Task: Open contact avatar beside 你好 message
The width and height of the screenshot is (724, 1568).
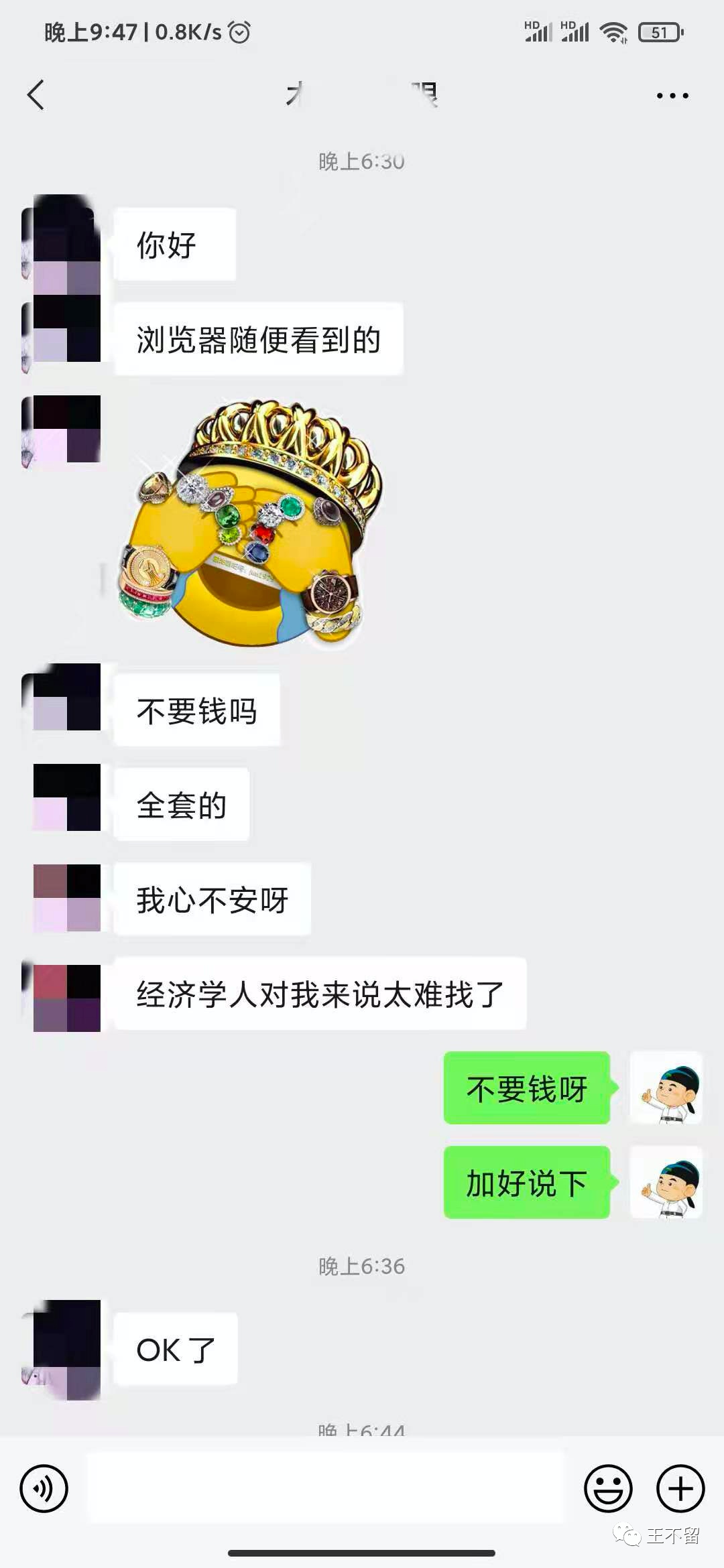Action: click(x=66, y=244)
